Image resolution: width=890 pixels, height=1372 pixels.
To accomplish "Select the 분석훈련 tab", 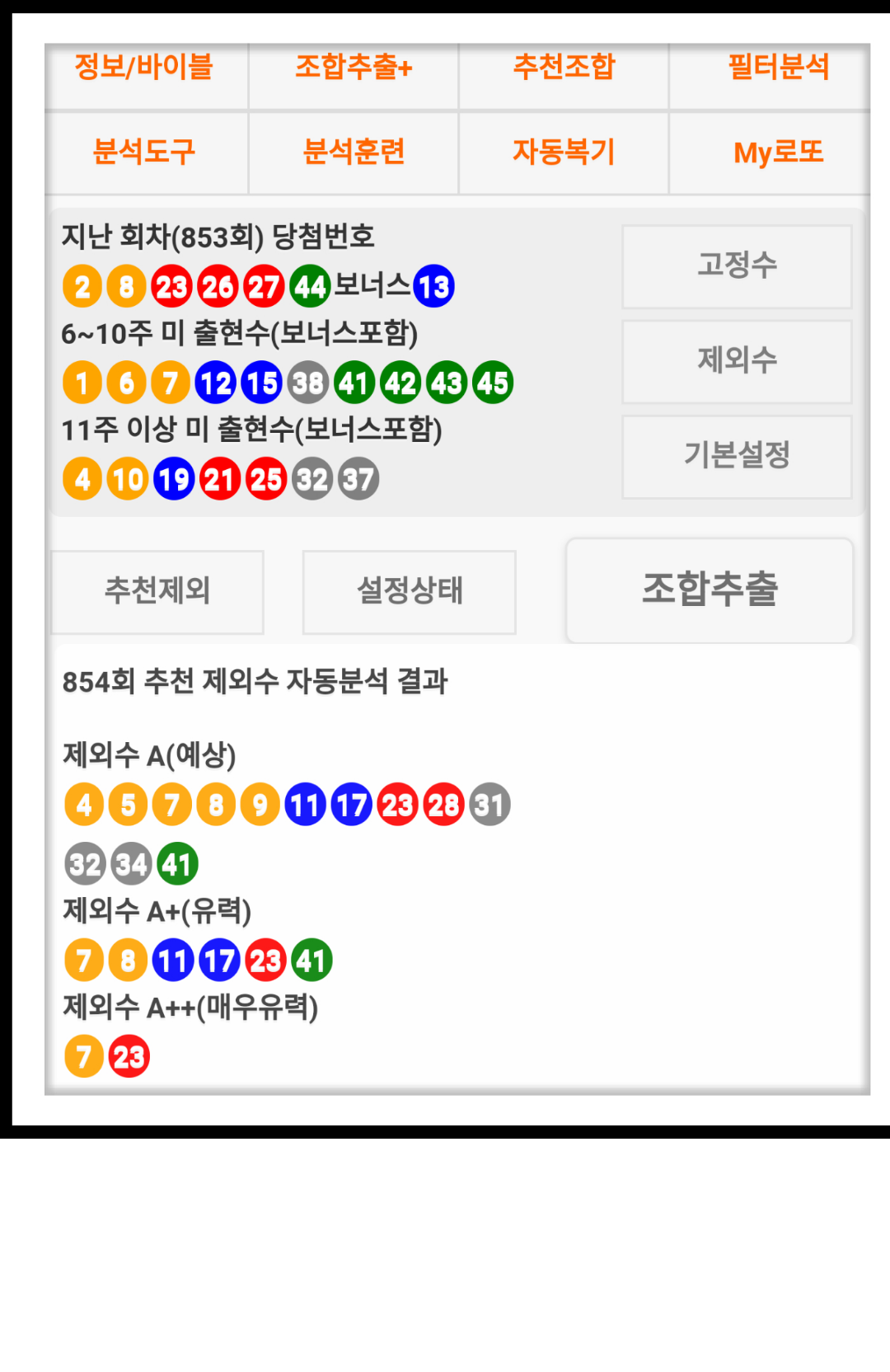I will point(354,153).
